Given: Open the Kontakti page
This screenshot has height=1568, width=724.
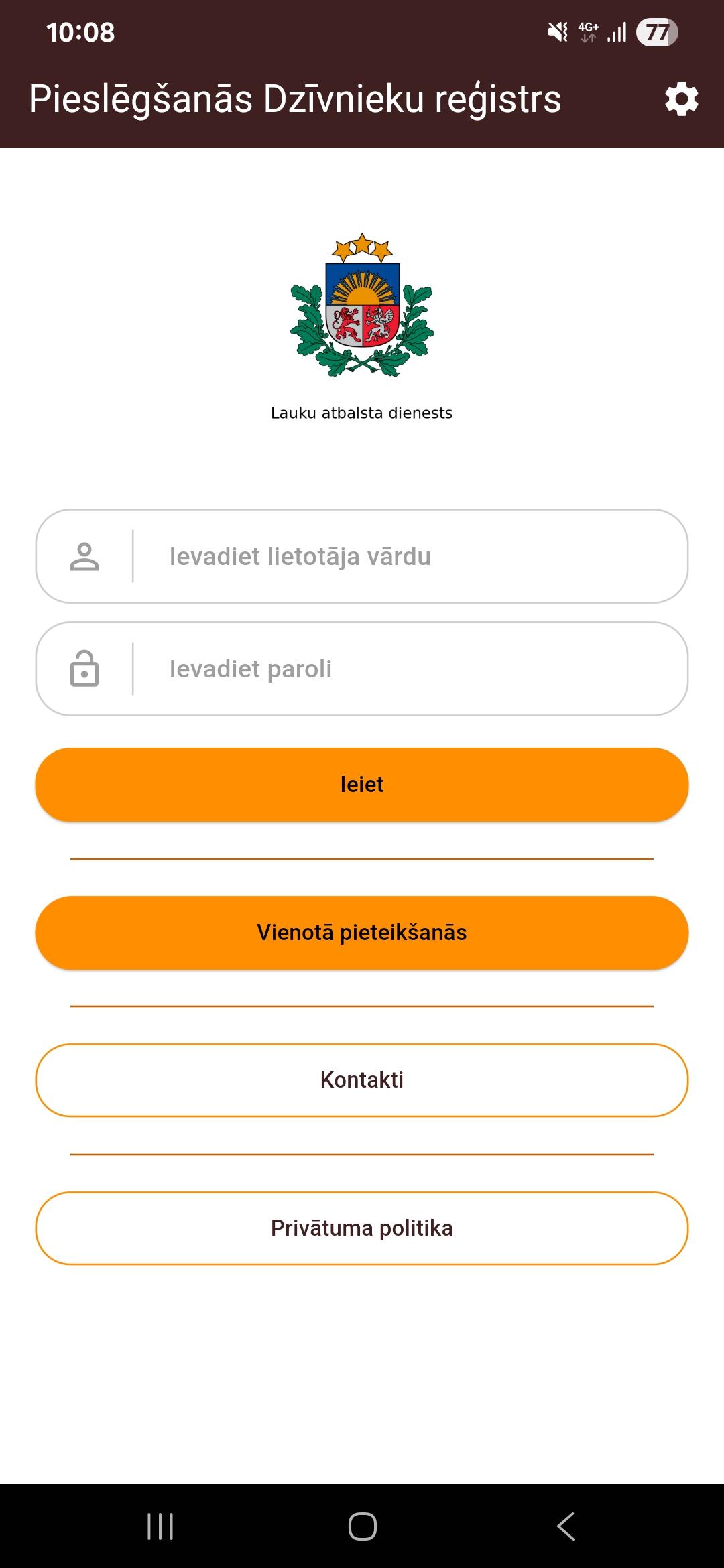Looking at the screenshot, I should tap(362, 1080).
